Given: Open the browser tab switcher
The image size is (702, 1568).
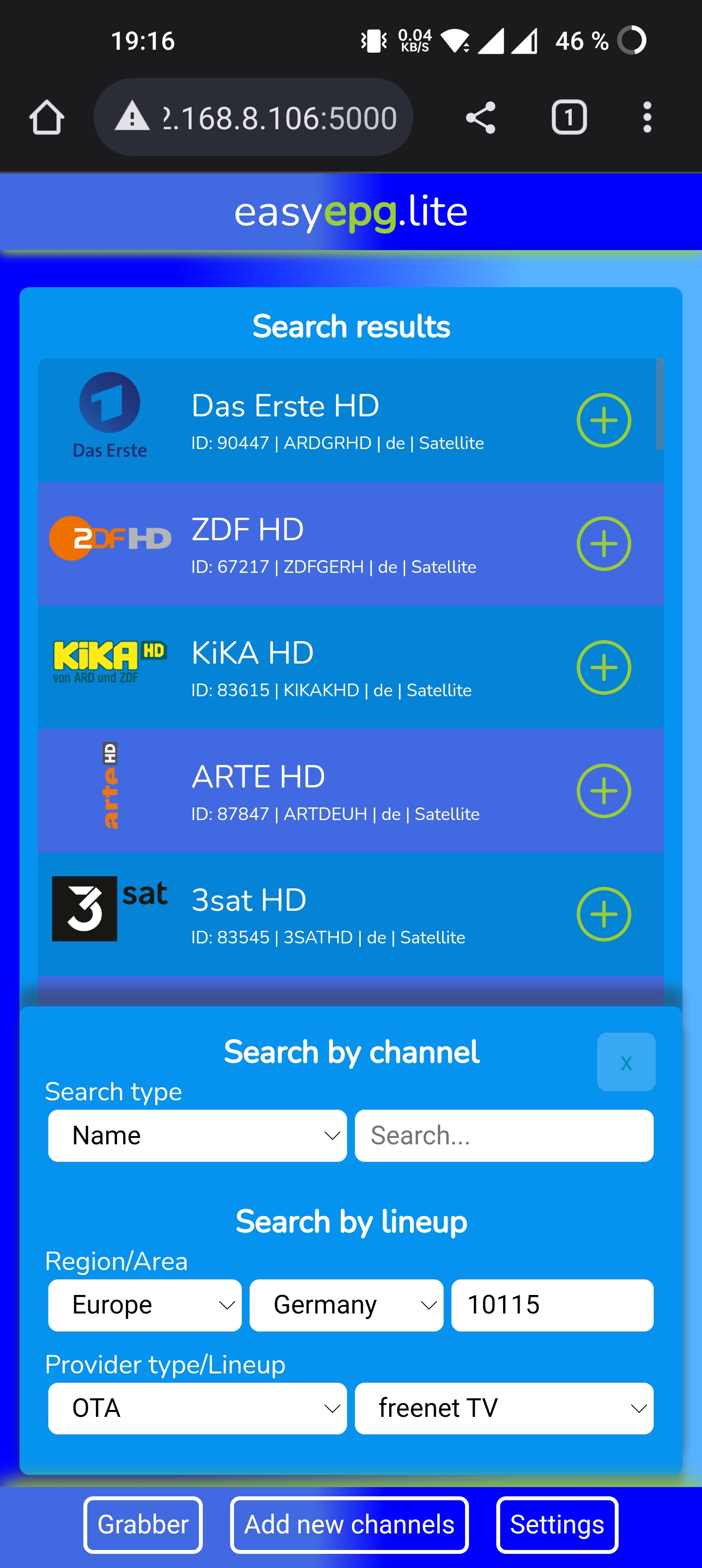Looking at the screenshot, I should 569,117.
